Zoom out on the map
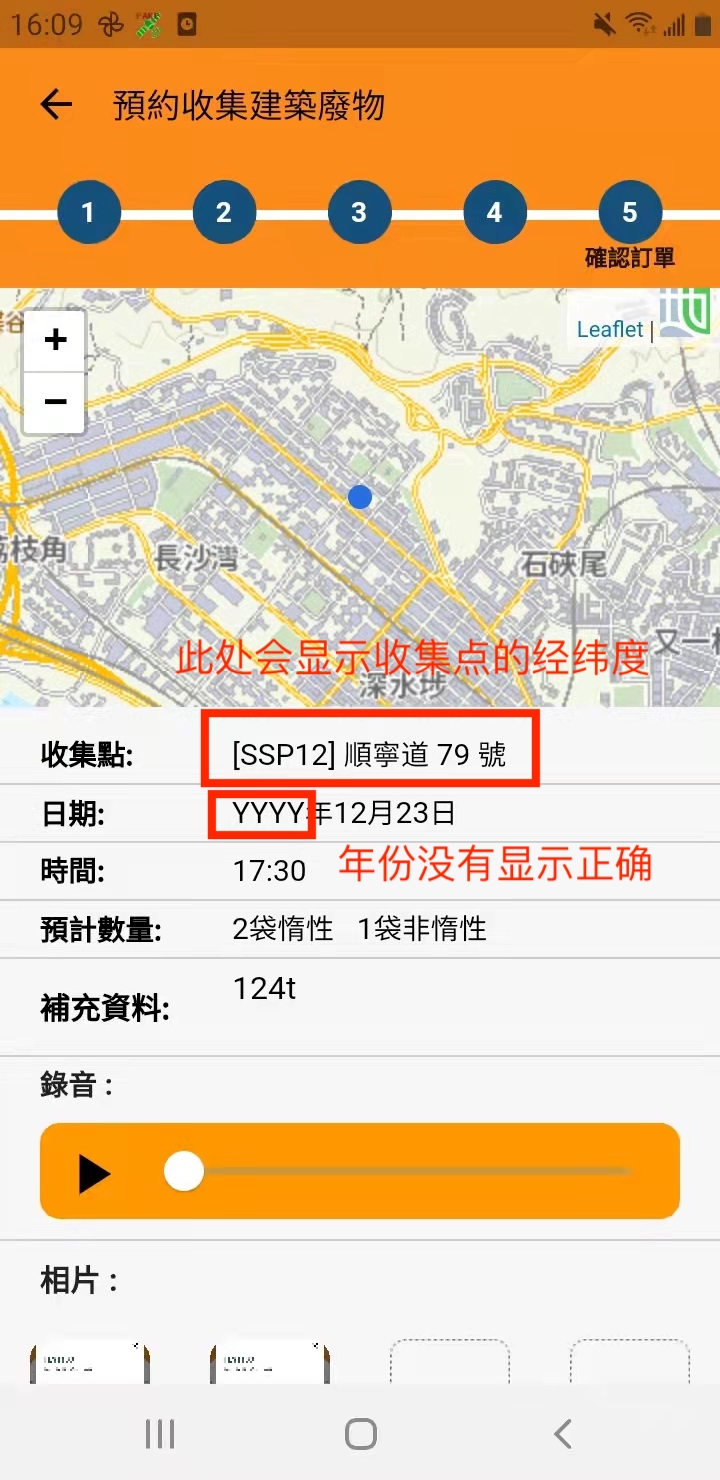Screen dimensions: 720x1480 click(55, 402)
